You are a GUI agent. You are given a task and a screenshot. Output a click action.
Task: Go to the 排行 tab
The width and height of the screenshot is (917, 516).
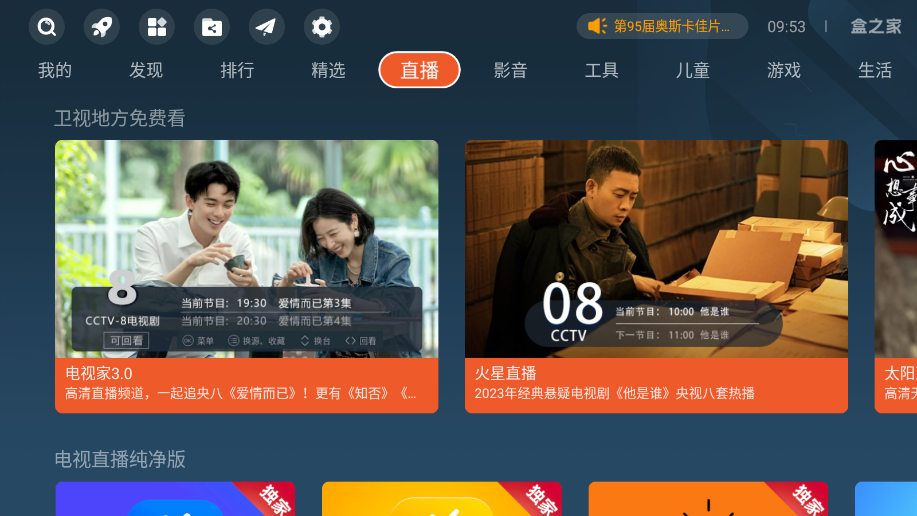click(x=237, y=70)
